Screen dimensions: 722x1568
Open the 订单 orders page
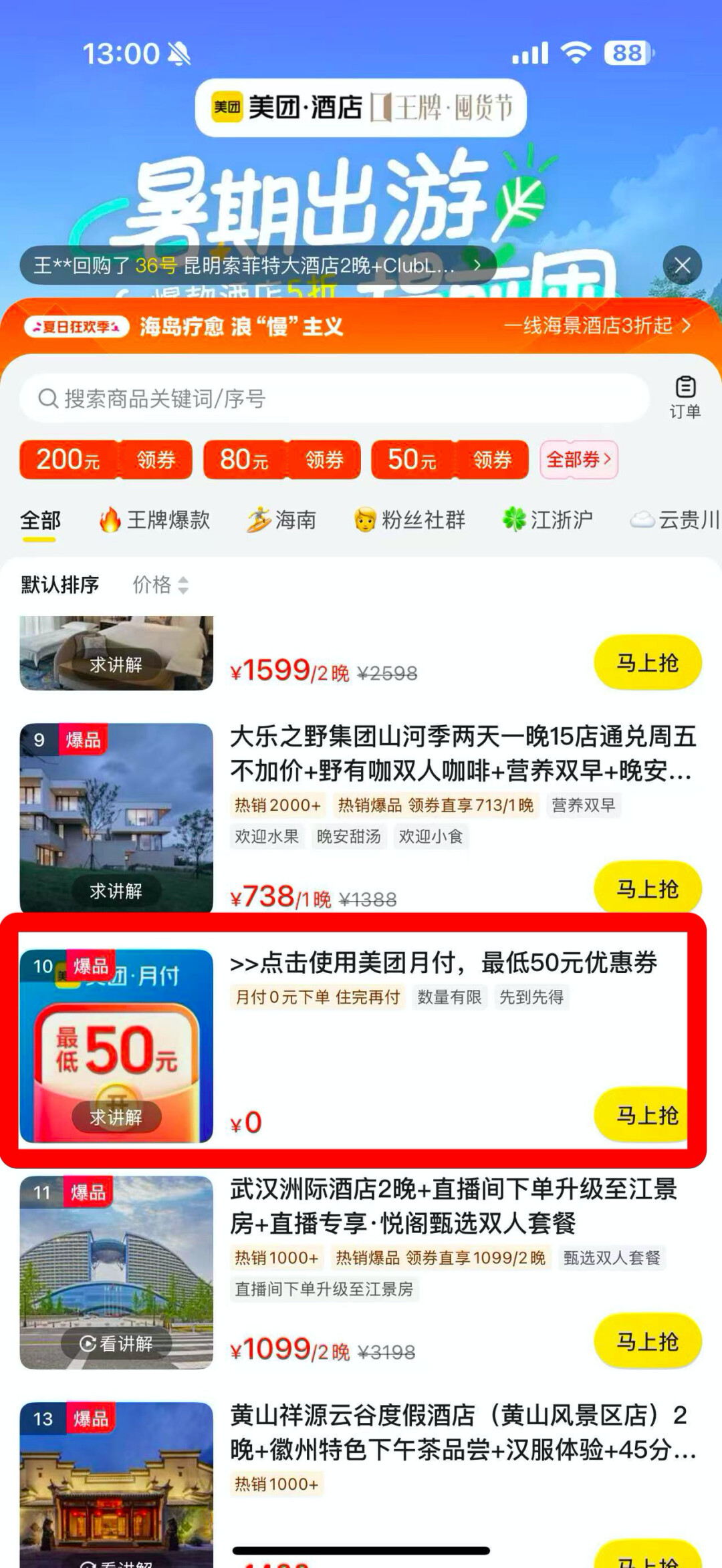click(x=685, y=397)
